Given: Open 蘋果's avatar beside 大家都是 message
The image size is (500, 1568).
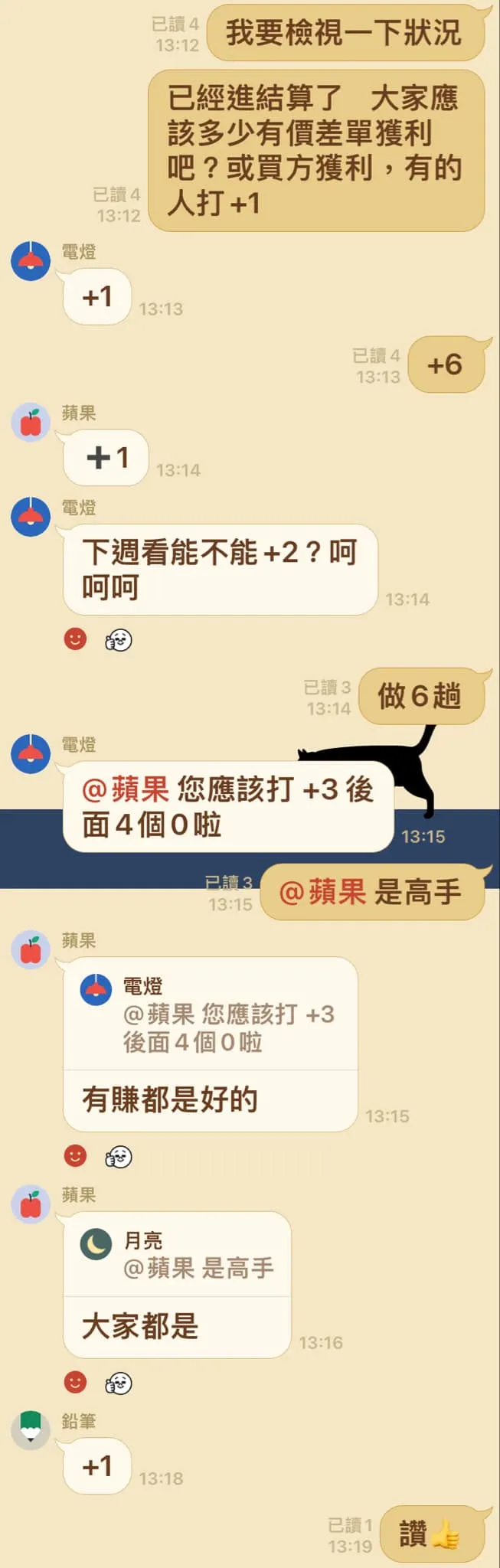Looking at the screenshot, I should point(31,1204).
